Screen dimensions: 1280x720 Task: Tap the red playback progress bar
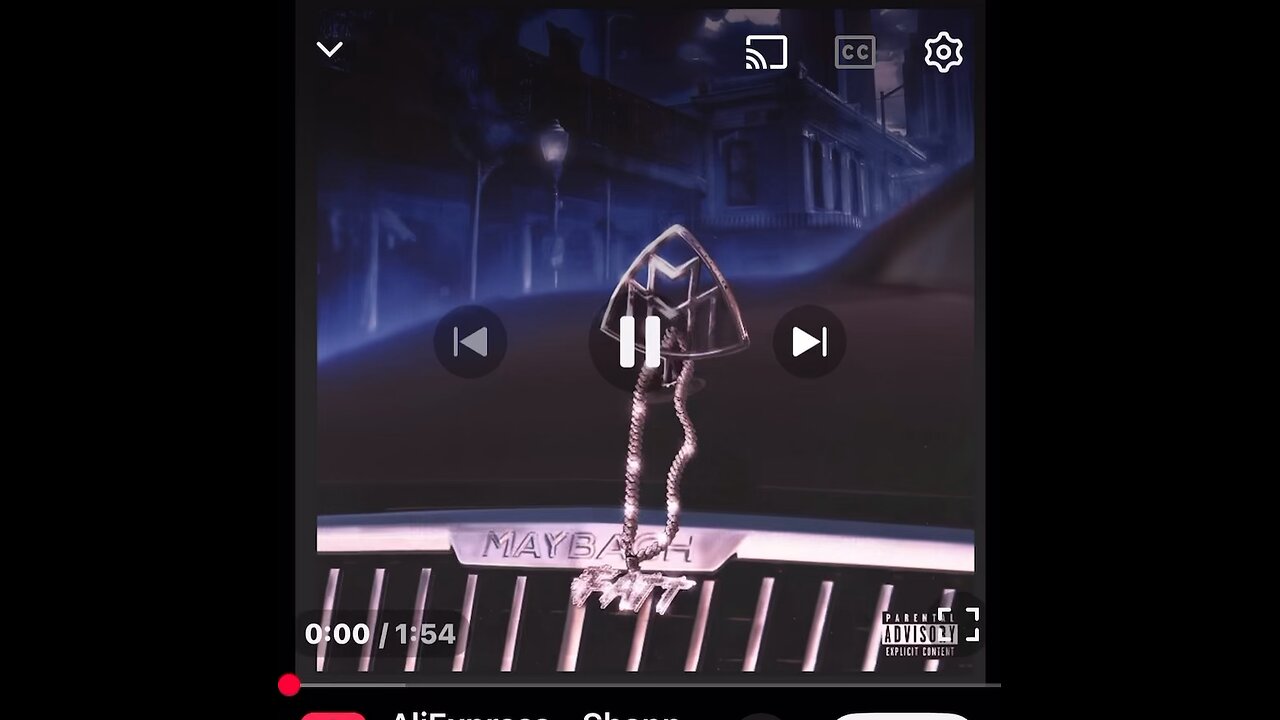click(x=289, y=685)
